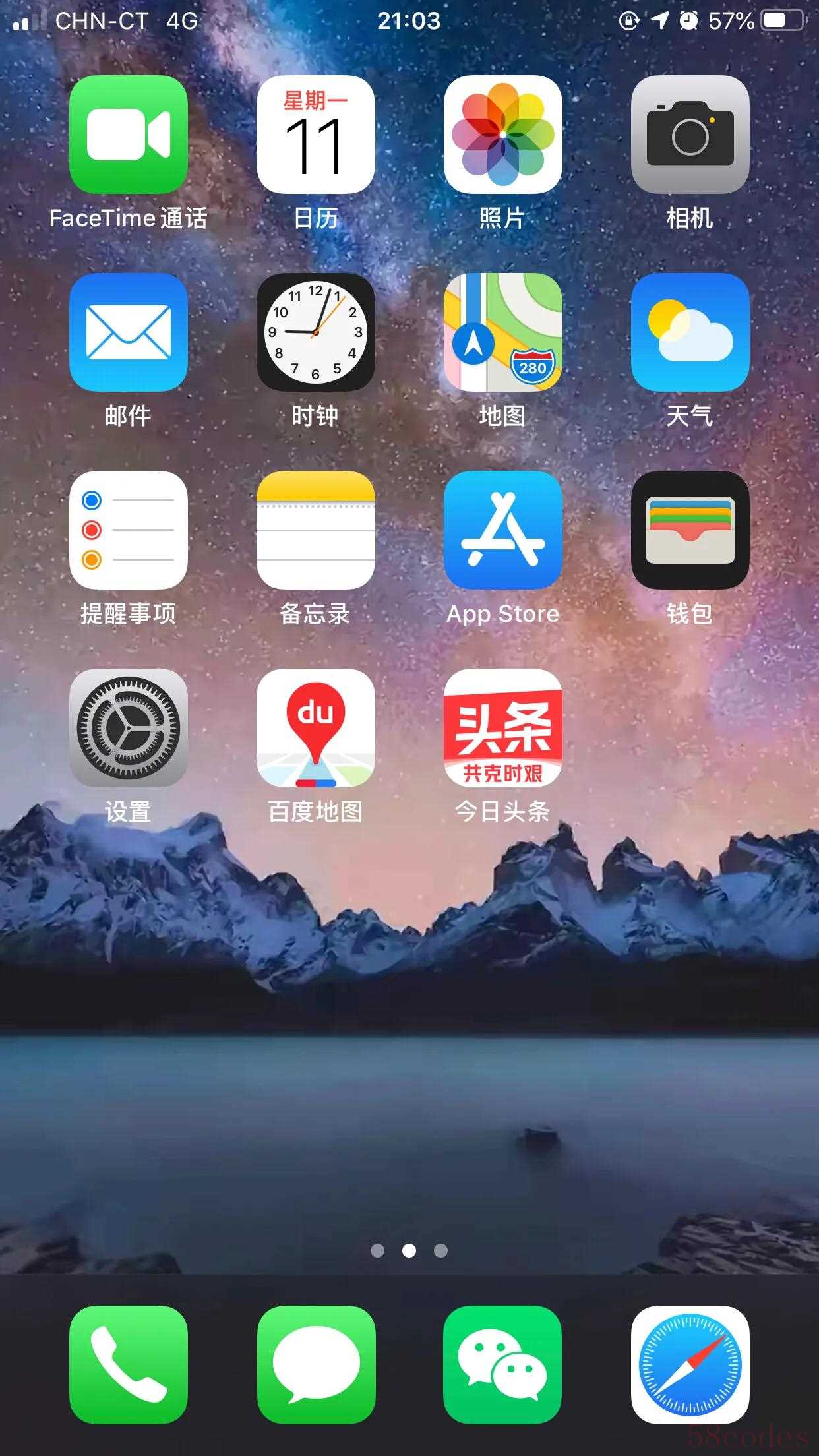
Task: Launch the Photos app
Action: [x=502, y=135]
